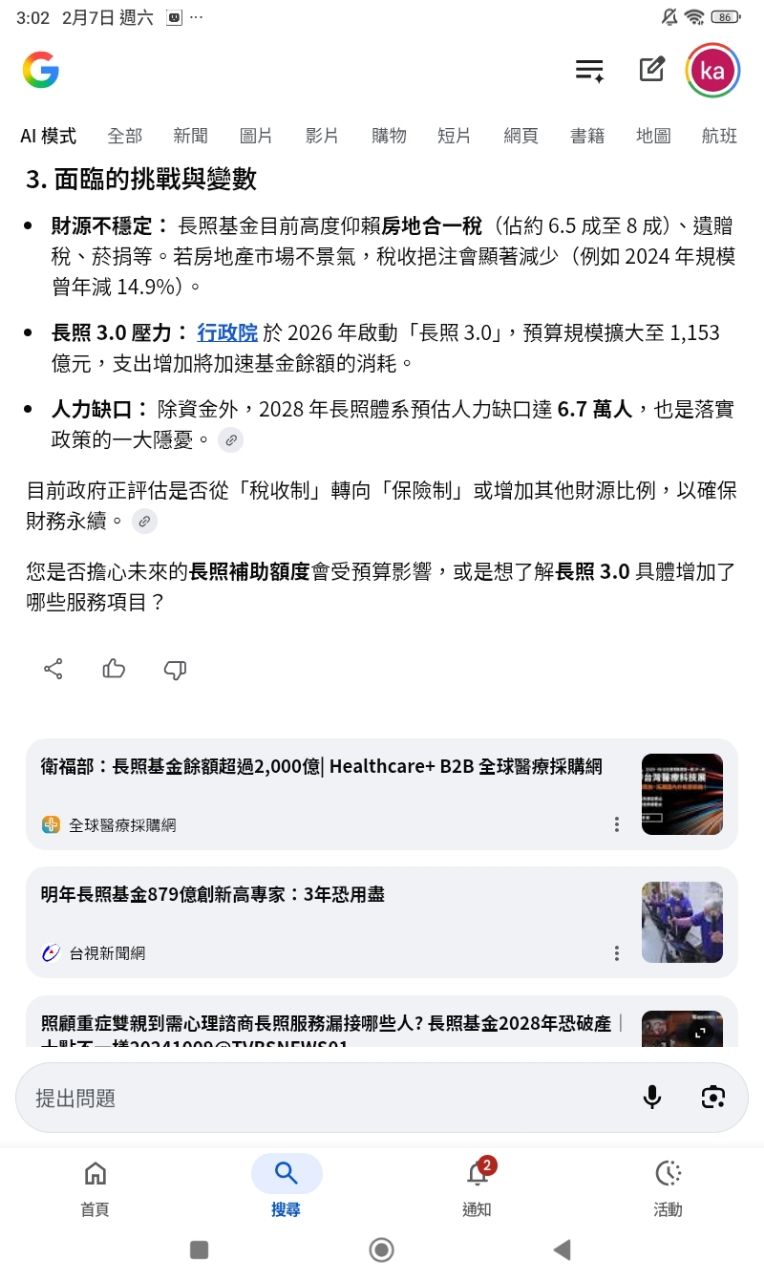Open overflow menu on the 全球醫療採購網 card
The image size is (764, 1280).
pos(617,824)
